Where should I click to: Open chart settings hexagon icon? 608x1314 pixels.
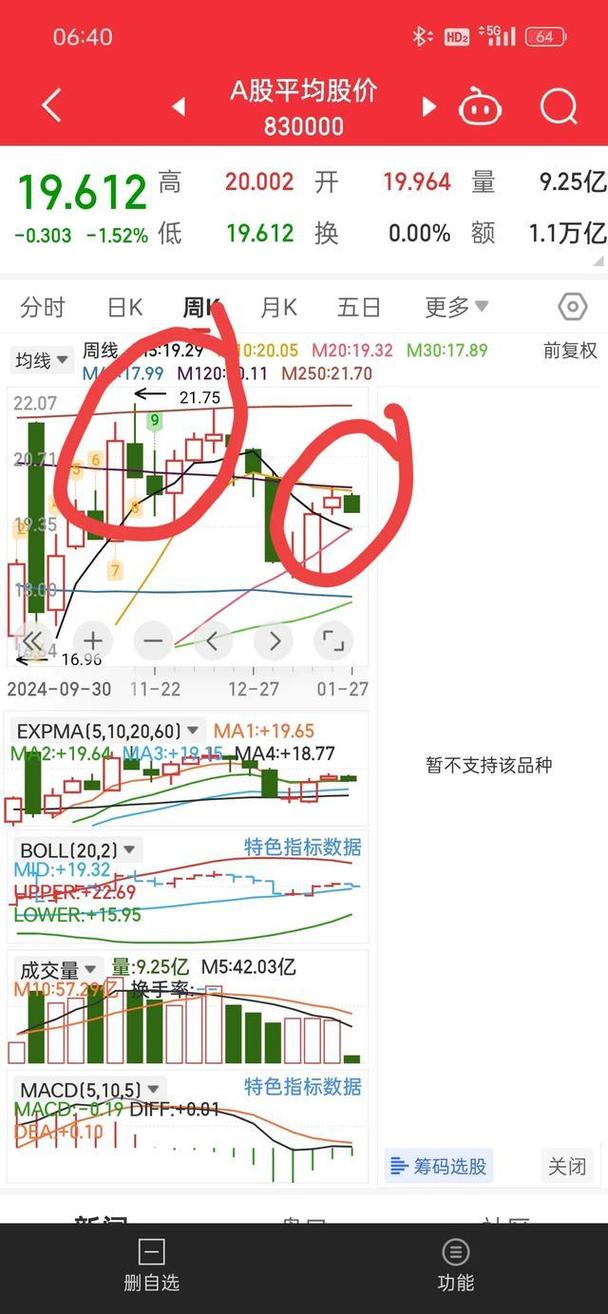click(x=572, y=307)
